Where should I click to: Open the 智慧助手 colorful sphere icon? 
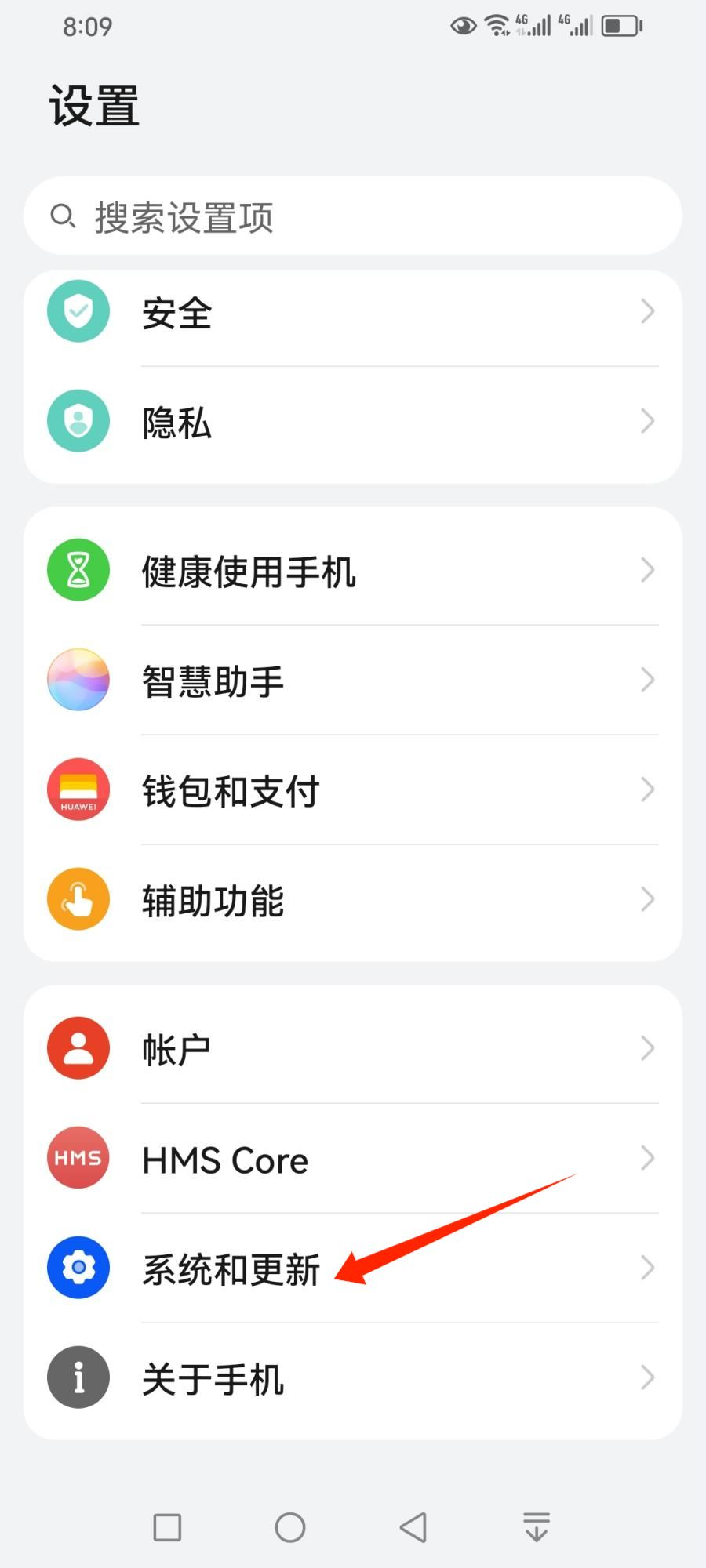click(78, 680)
